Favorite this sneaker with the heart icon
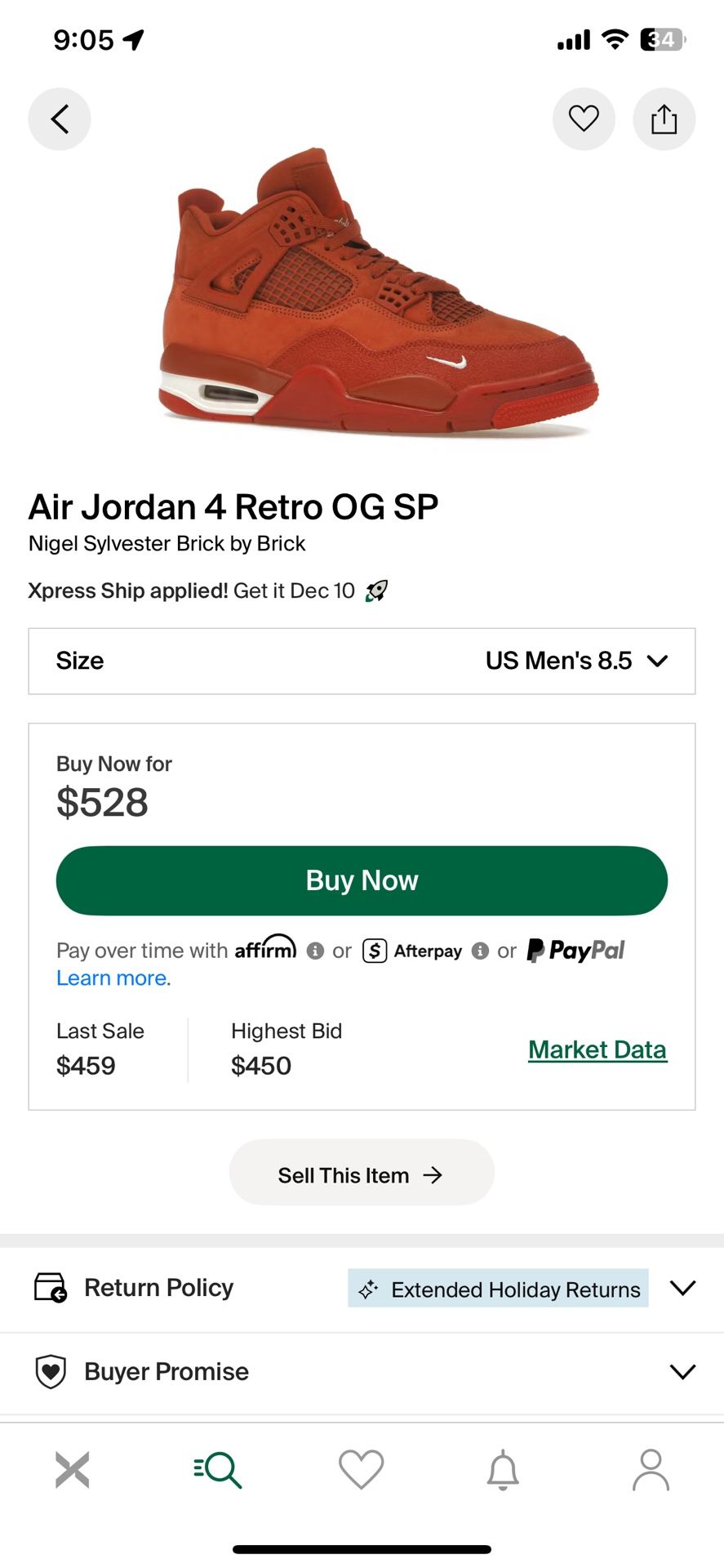 click(x=583, y=118)
